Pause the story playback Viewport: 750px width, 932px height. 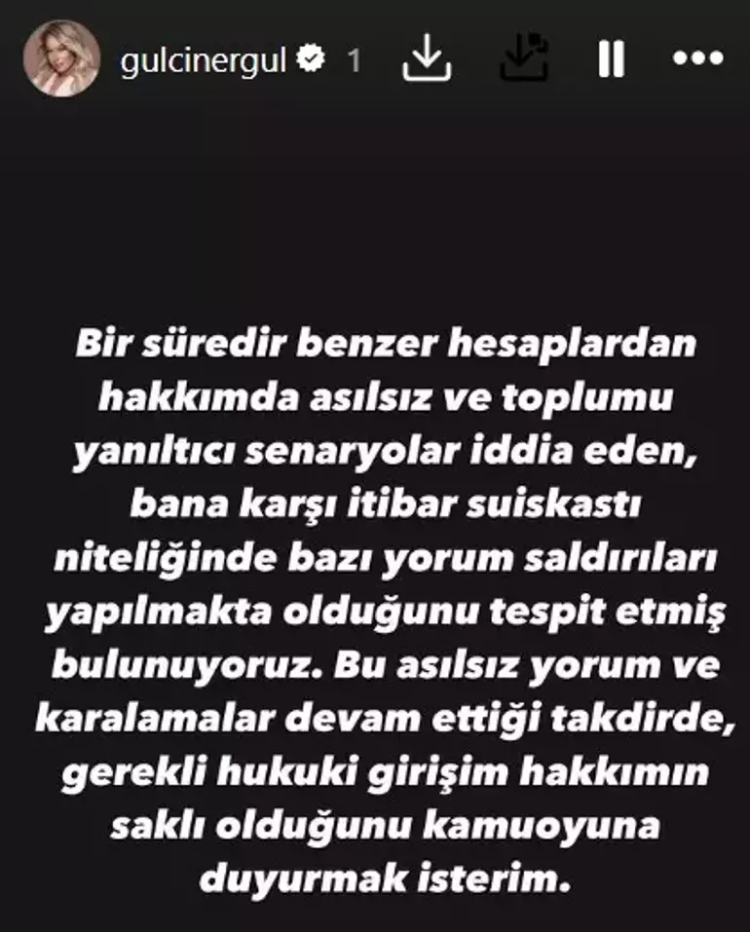611,60
